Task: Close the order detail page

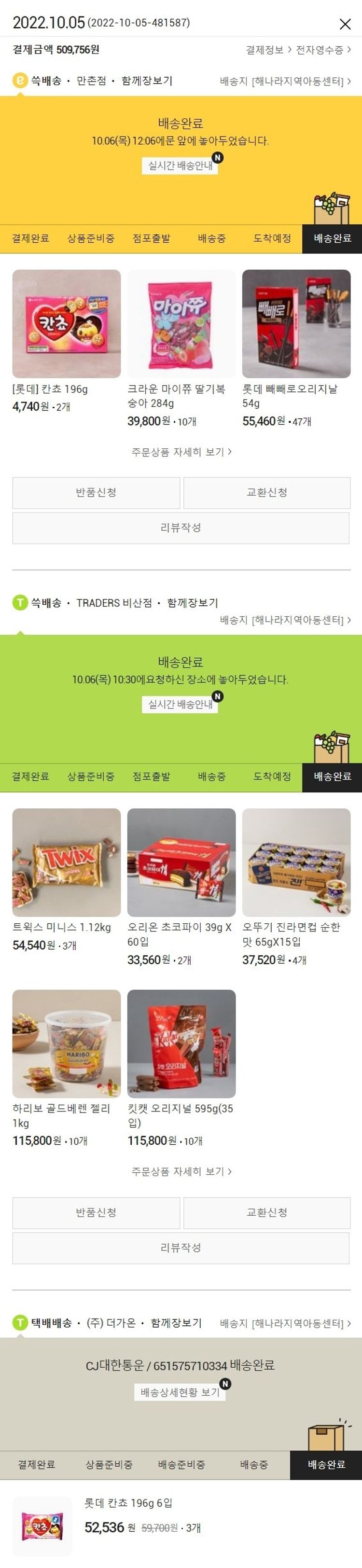Action: click(344, 24)
